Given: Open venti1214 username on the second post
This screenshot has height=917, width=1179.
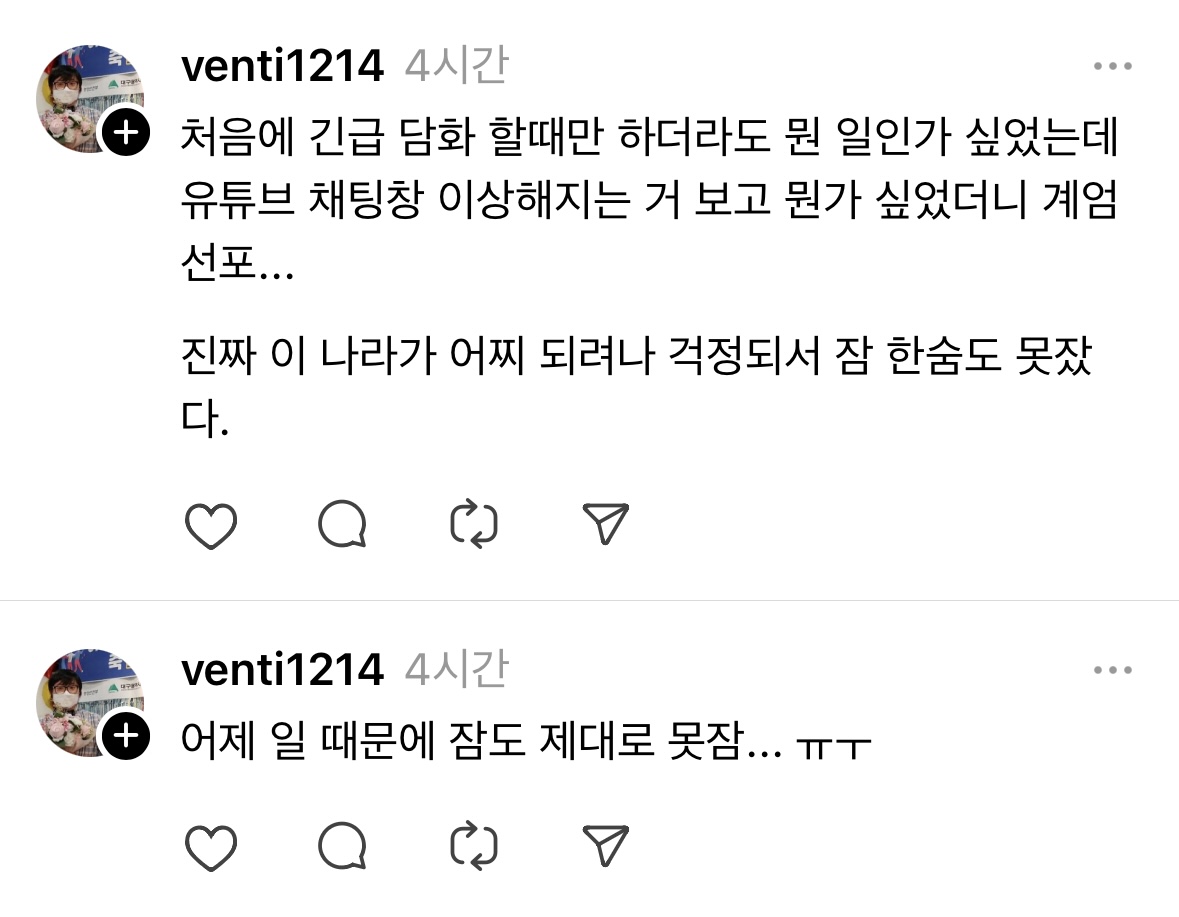Looking at the screenshot, I should point(282,670).
